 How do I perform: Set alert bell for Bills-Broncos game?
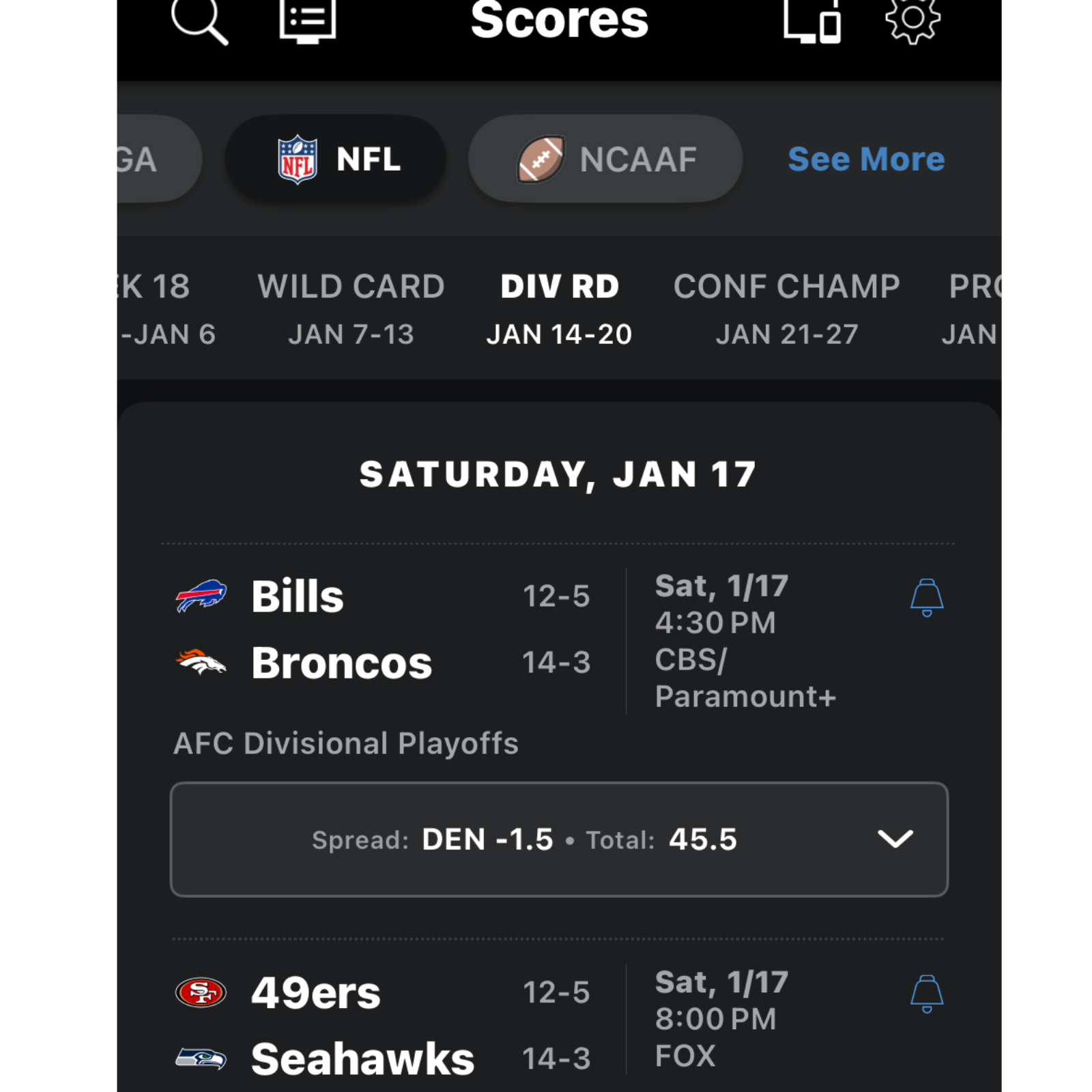926,597
